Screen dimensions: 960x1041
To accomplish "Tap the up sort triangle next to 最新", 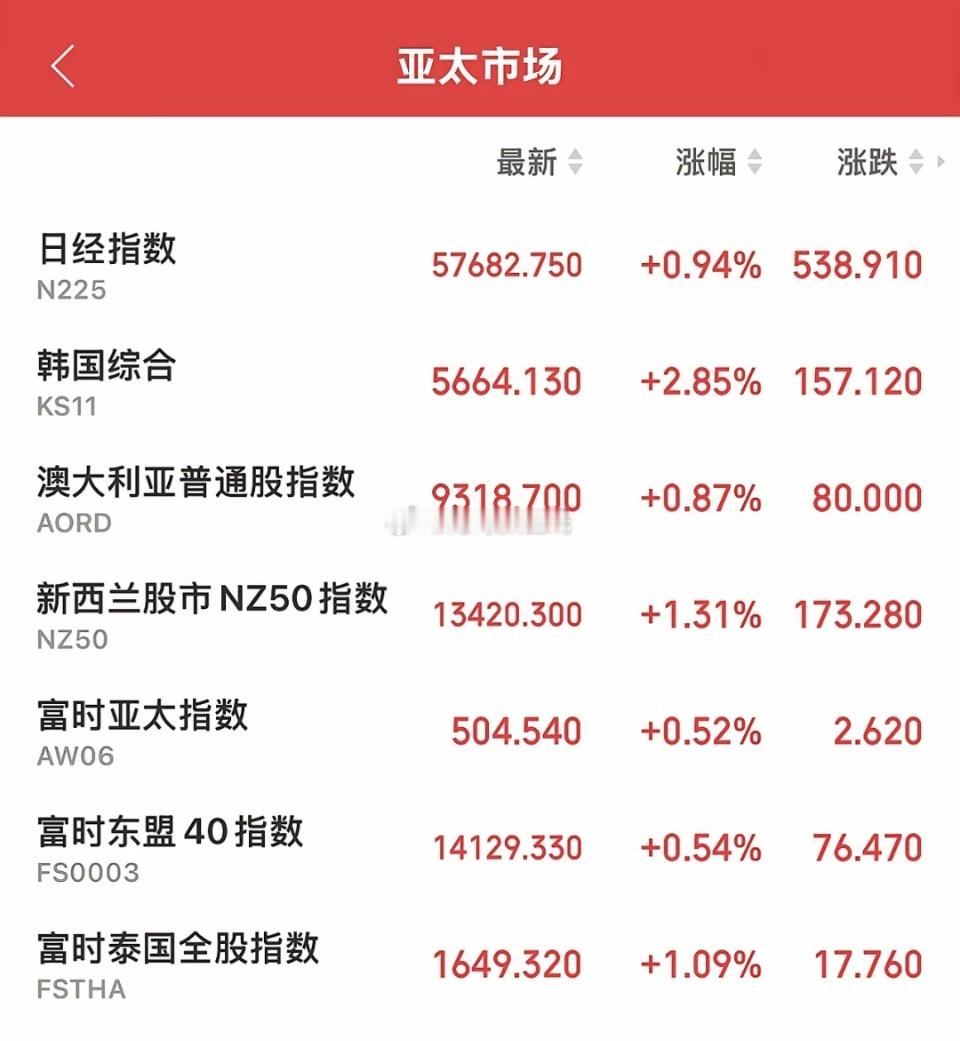I will [x=575, y=155].
